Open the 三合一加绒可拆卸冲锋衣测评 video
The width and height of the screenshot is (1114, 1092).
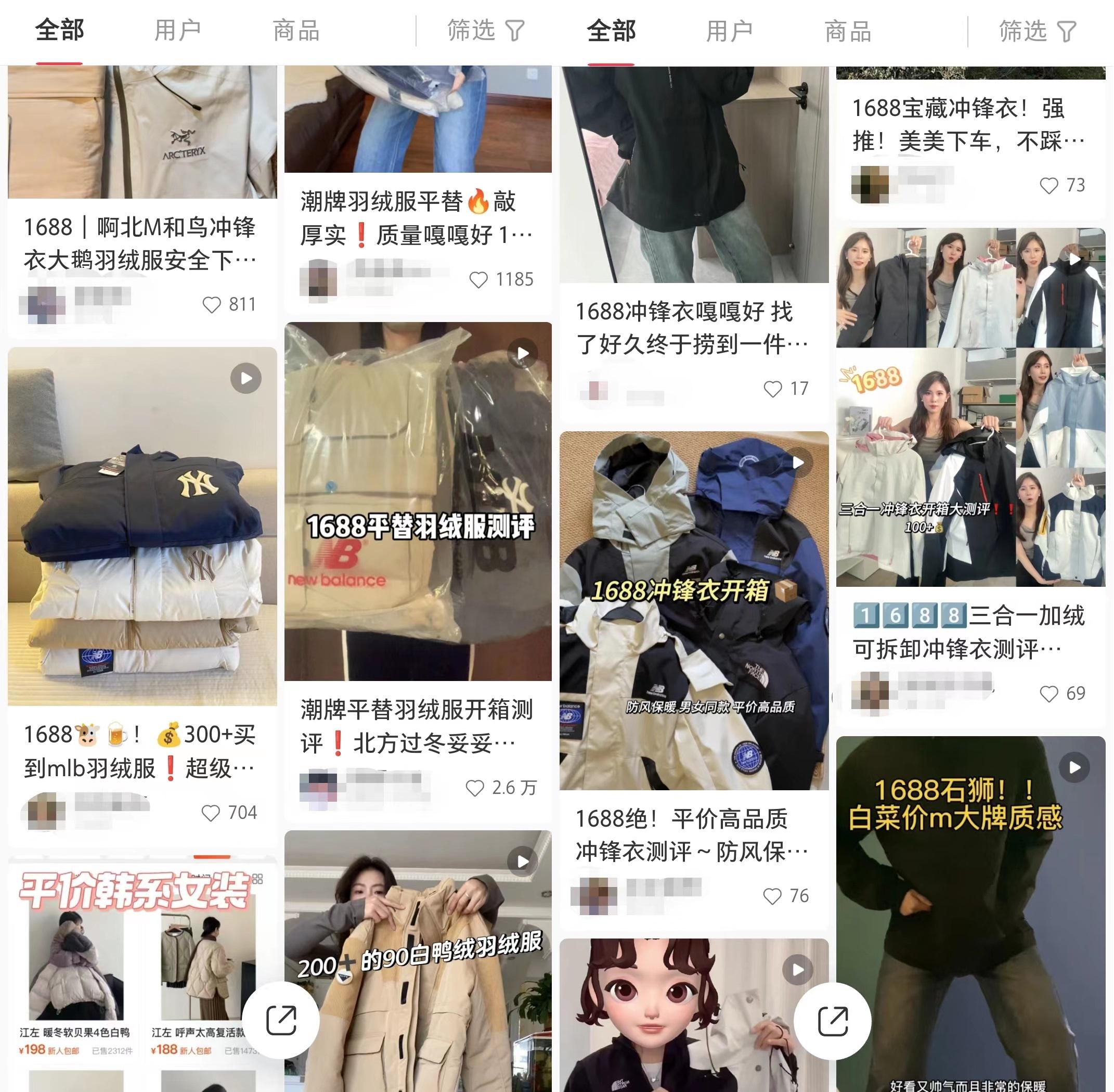coord(970,407)
